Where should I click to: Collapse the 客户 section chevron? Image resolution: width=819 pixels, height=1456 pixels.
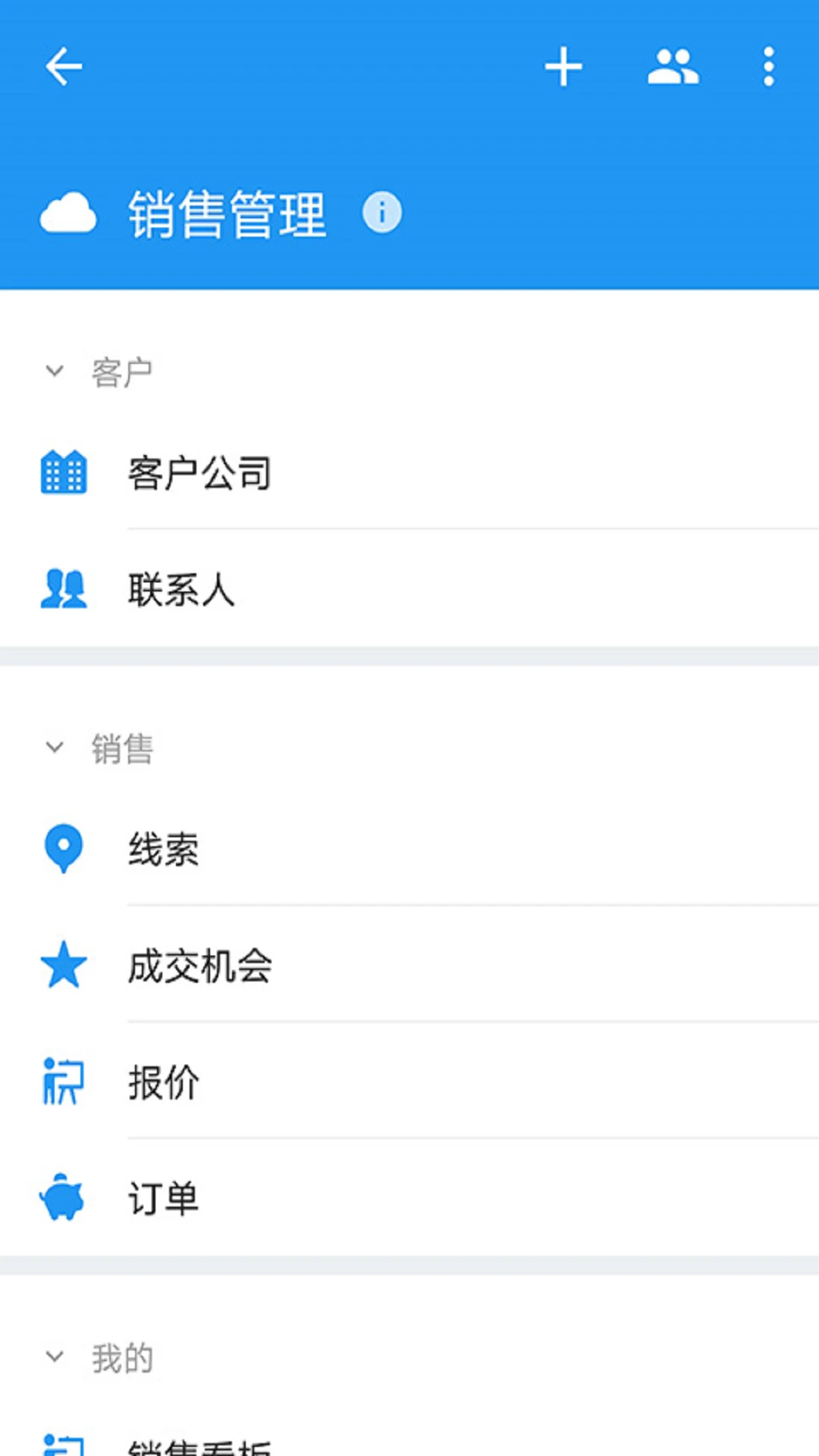click(x=53, y=370)
